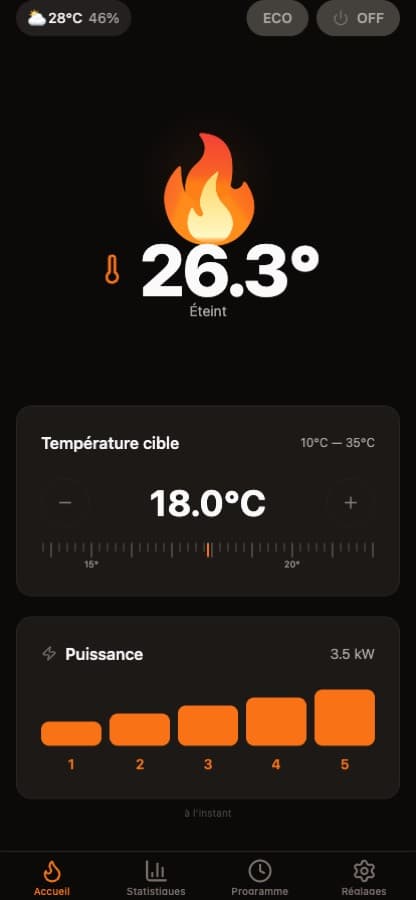Viewport: 416px width, 900px height.
Task: Select power level 2
Action: point(139,730)
